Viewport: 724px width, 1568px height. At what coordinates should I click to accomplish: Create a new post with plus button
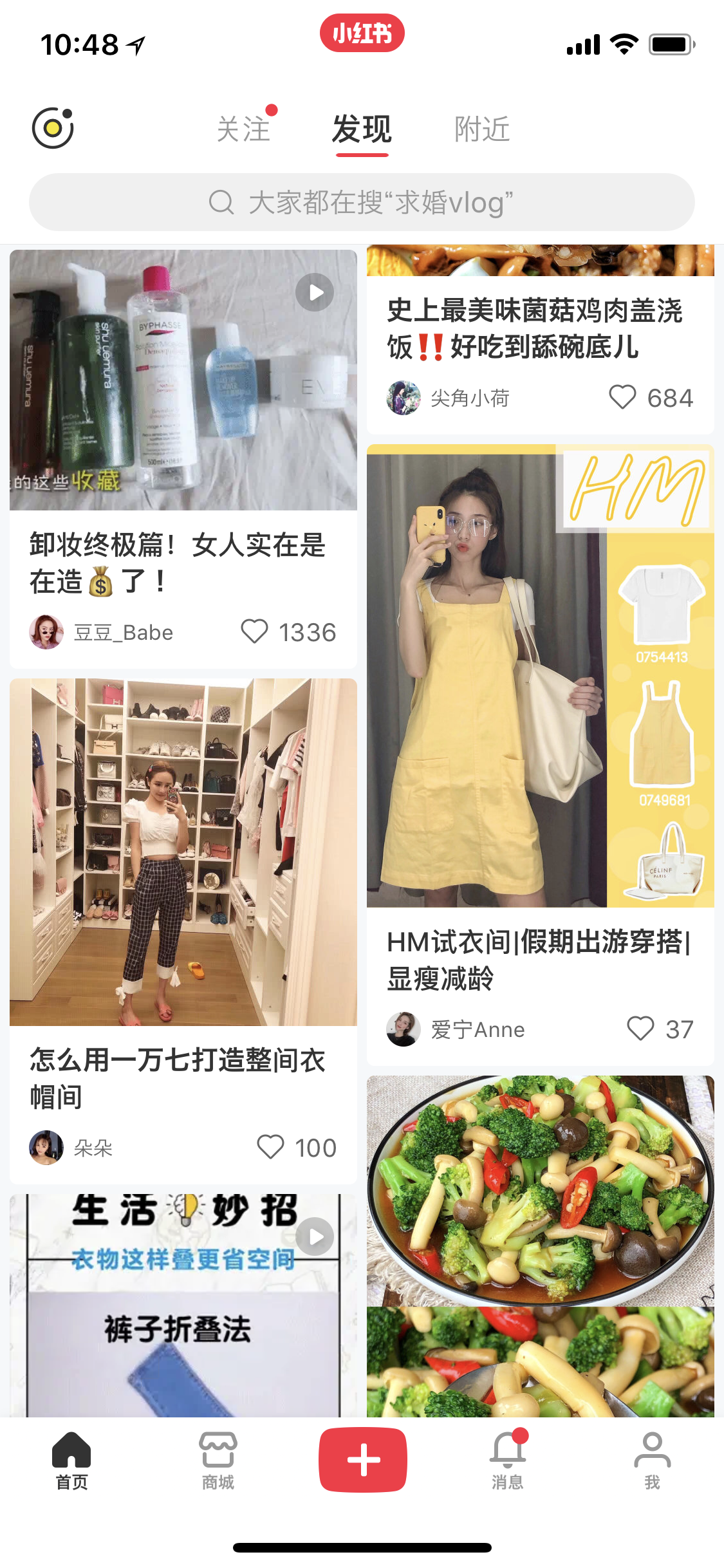click(x=362, y=1459)
